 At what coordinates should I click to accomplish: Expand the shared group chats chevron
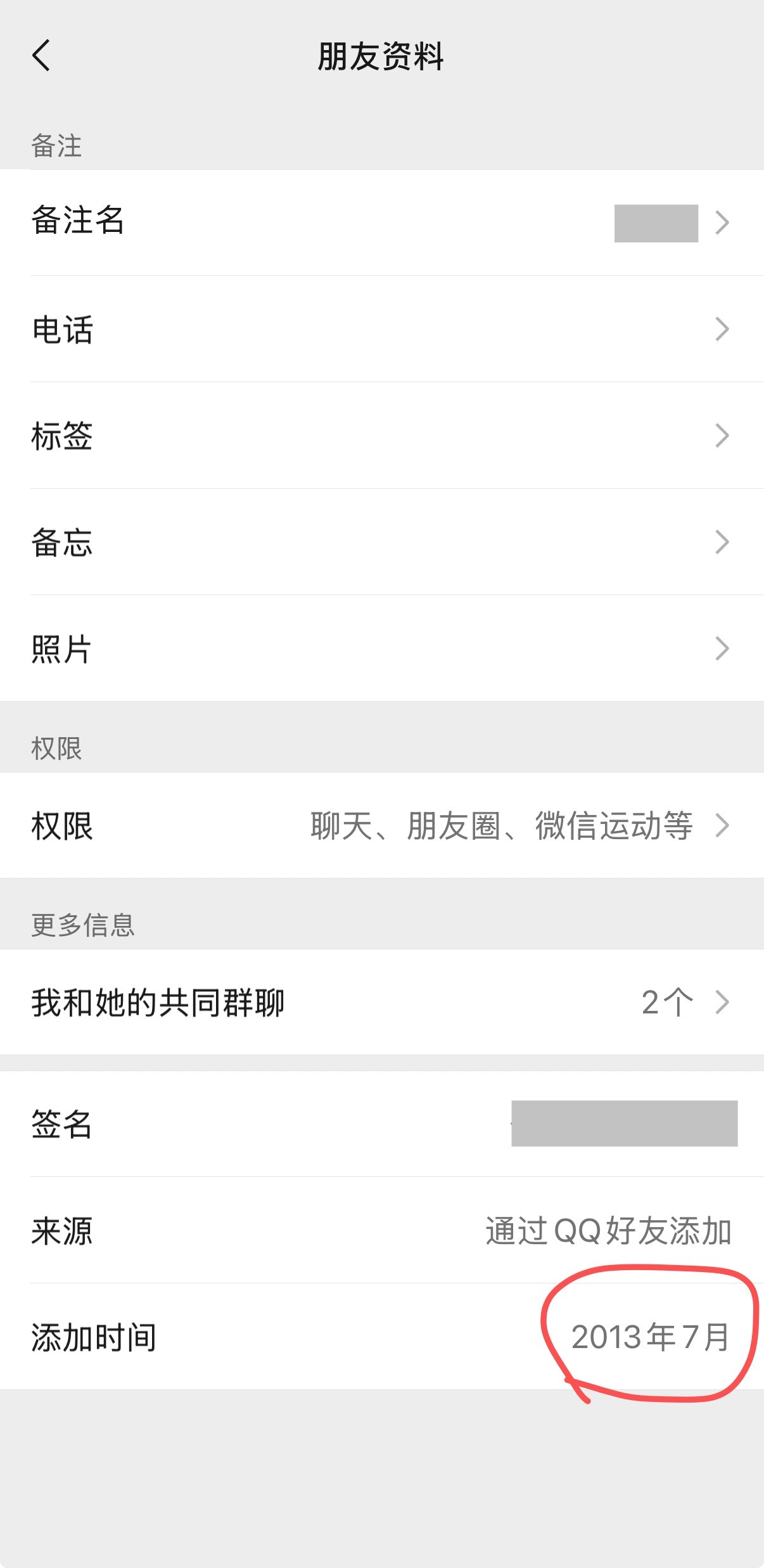coord(723,1003)
